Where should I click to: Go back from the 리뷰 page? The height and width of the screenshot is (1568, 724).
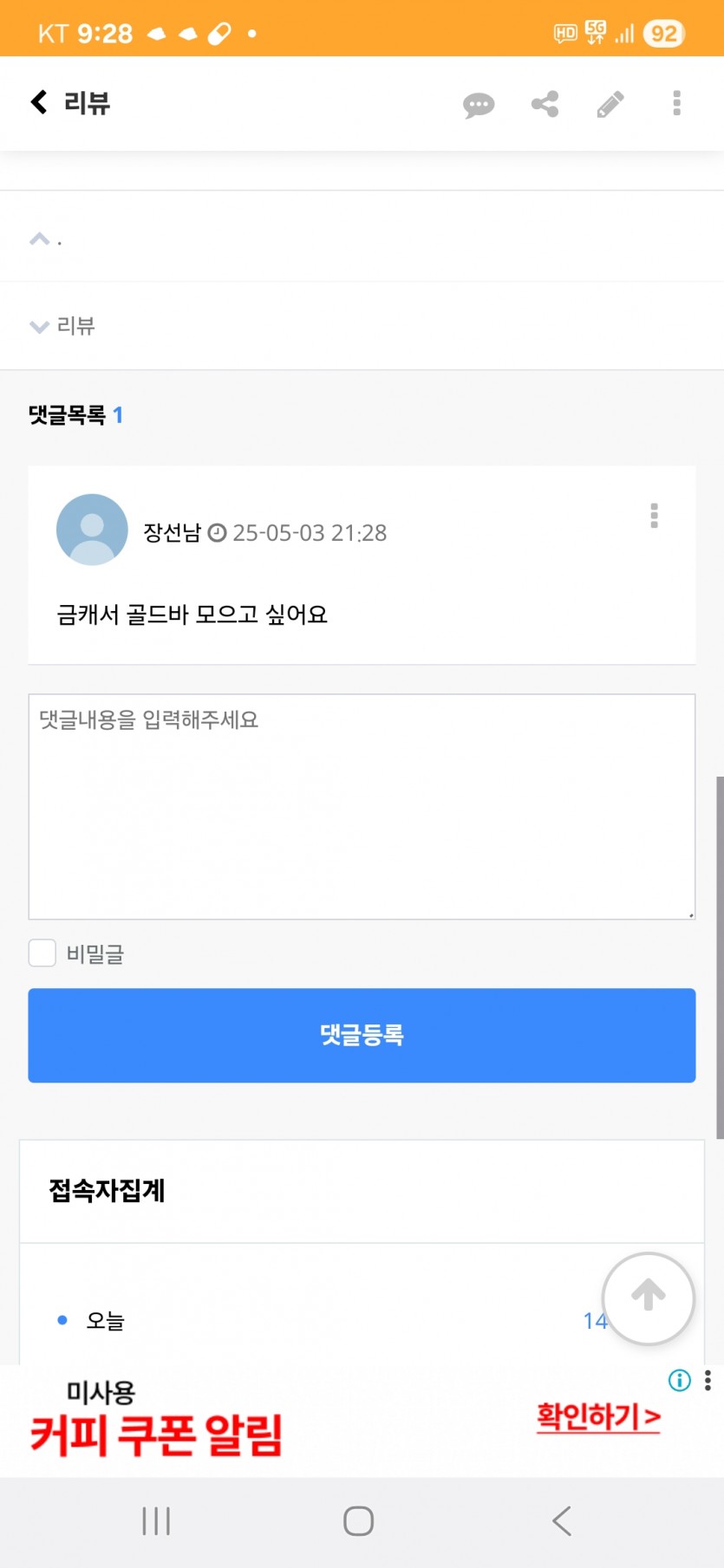[x=39, y=102]
